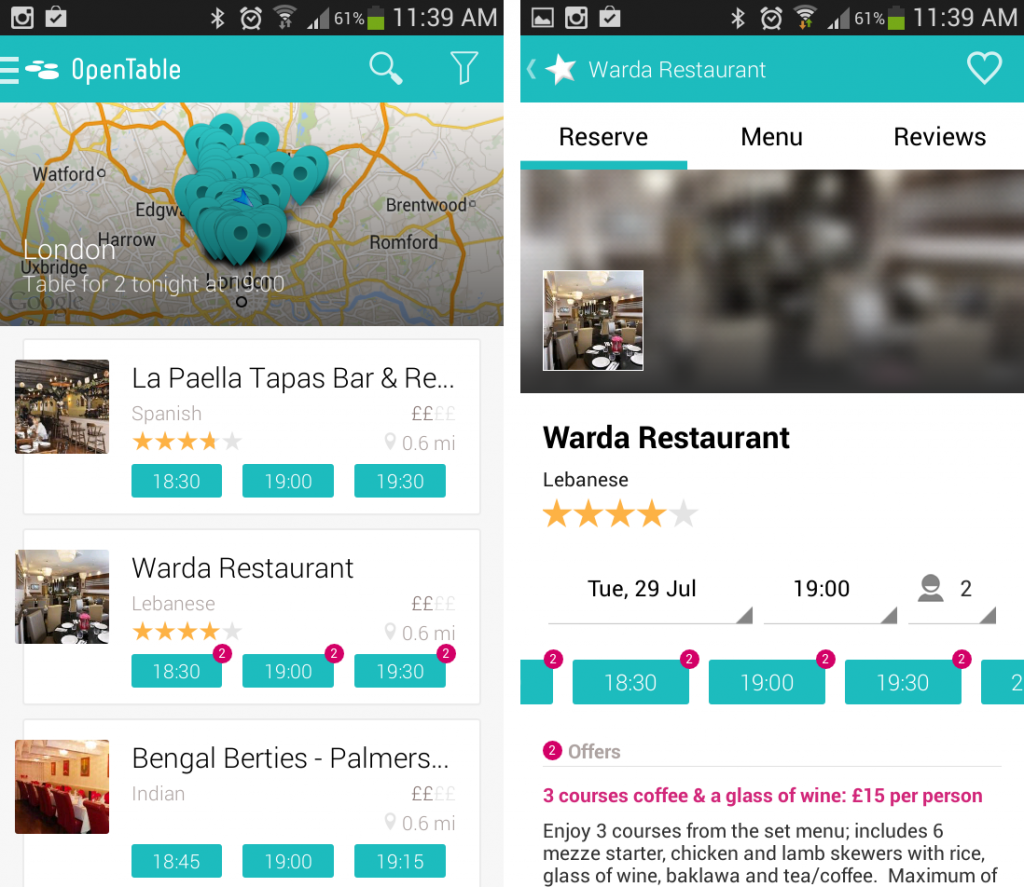Go back from the Warda Restaurant page
Screen dimensions: 1024x887
coord(532,69)
